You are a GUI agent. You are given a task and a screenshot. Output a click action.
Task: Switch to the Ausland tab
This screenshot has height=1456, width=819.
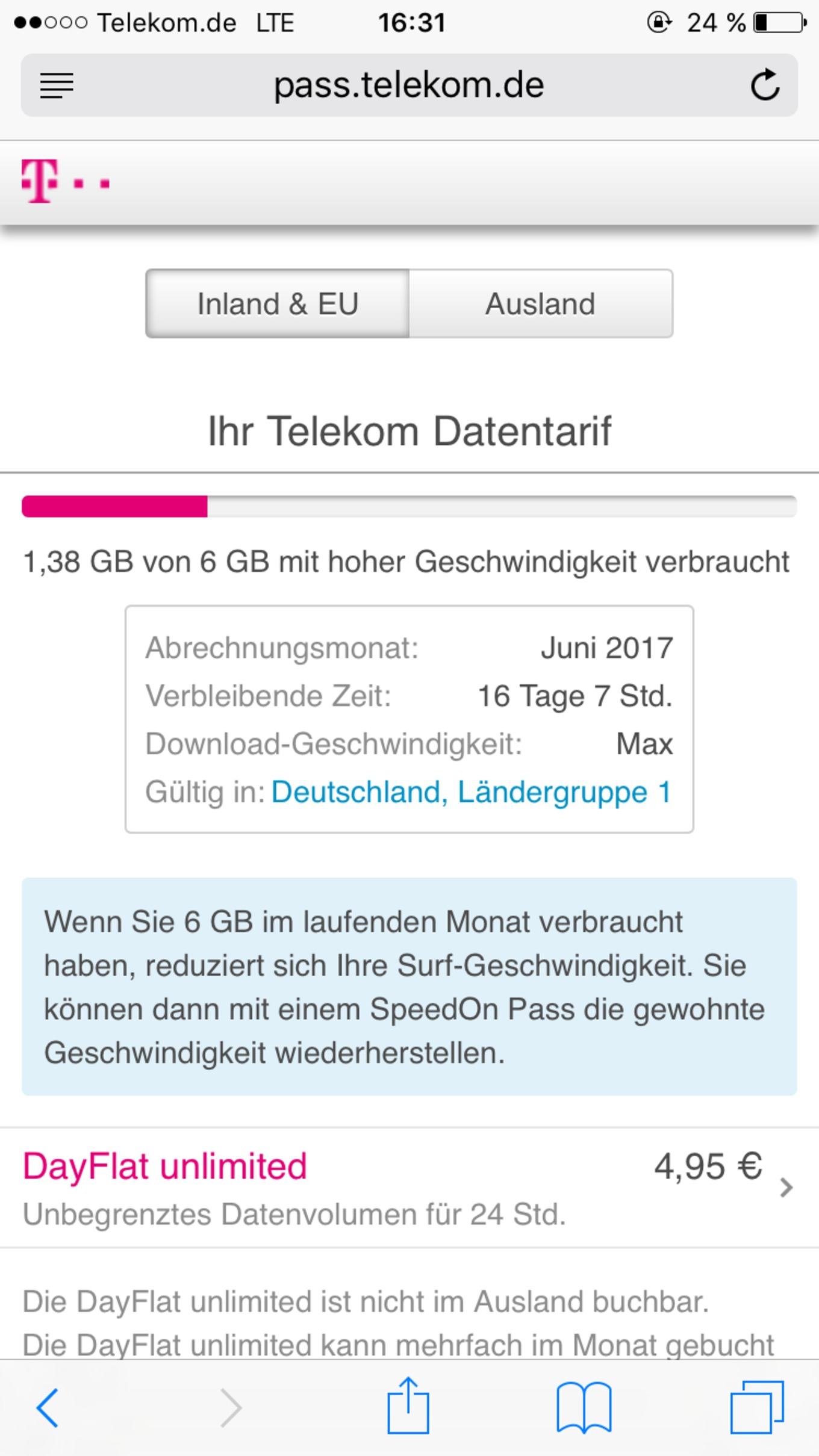coord(541,303)
